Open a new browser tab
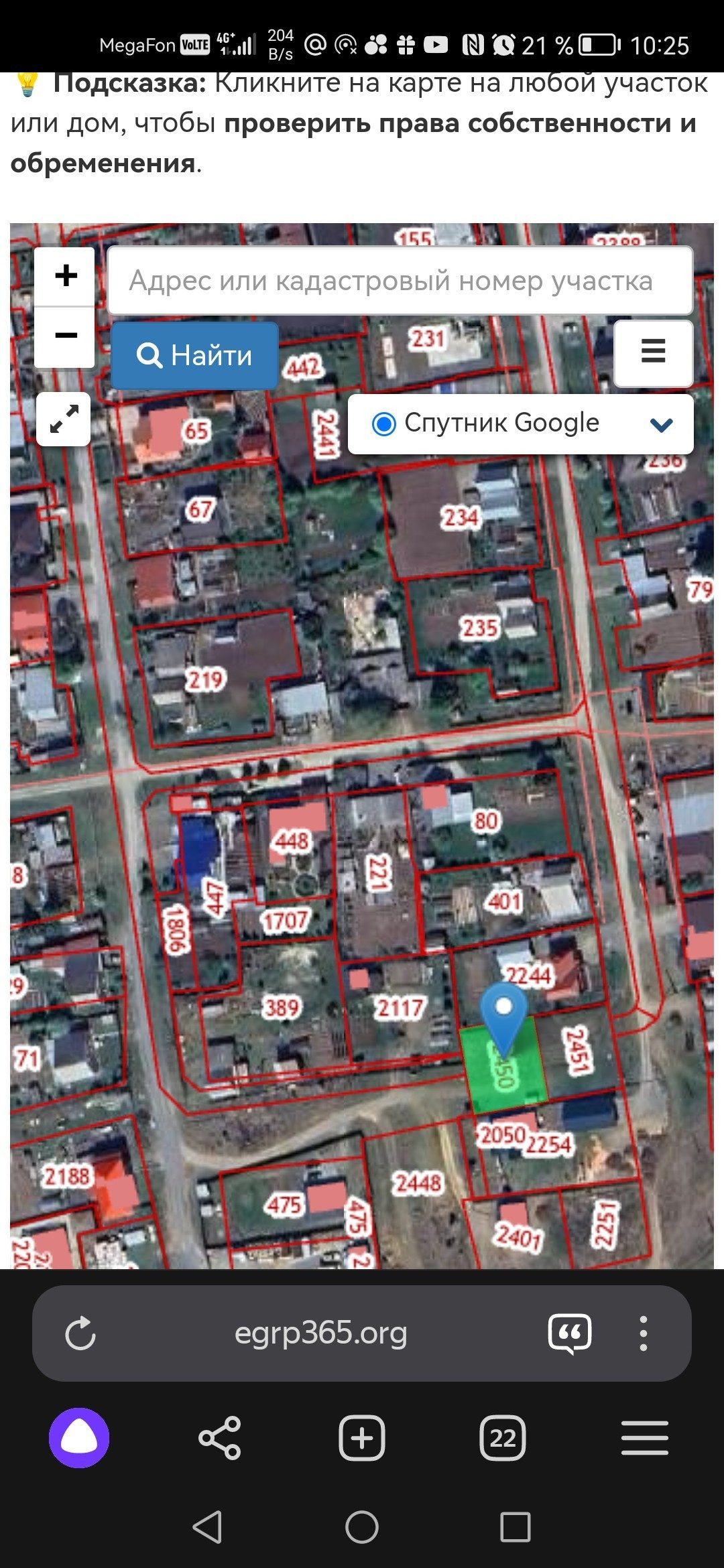 [362, 1438]
